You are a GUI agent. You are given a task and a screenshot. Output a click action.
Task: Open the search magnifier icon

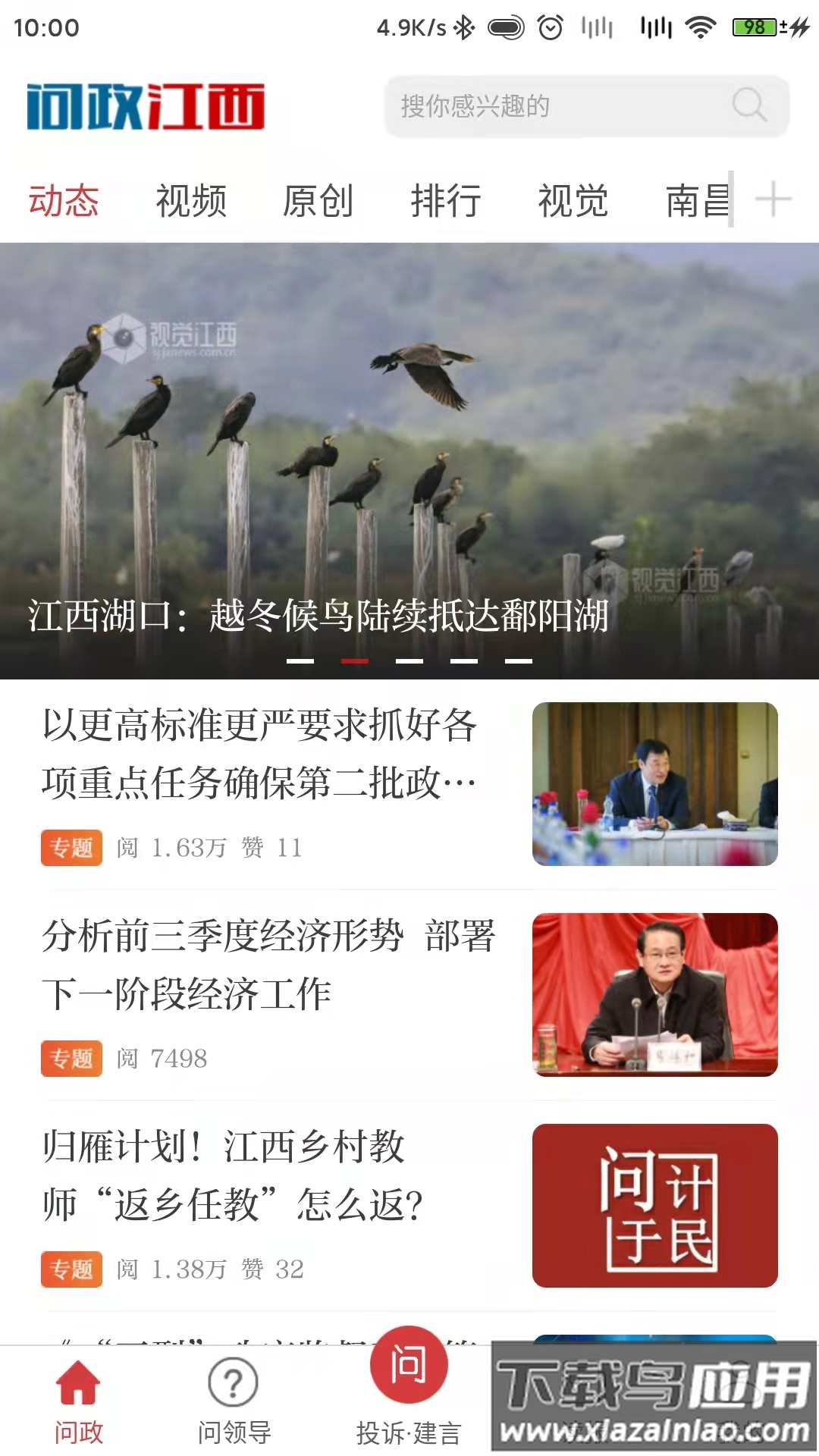point(751,106)
